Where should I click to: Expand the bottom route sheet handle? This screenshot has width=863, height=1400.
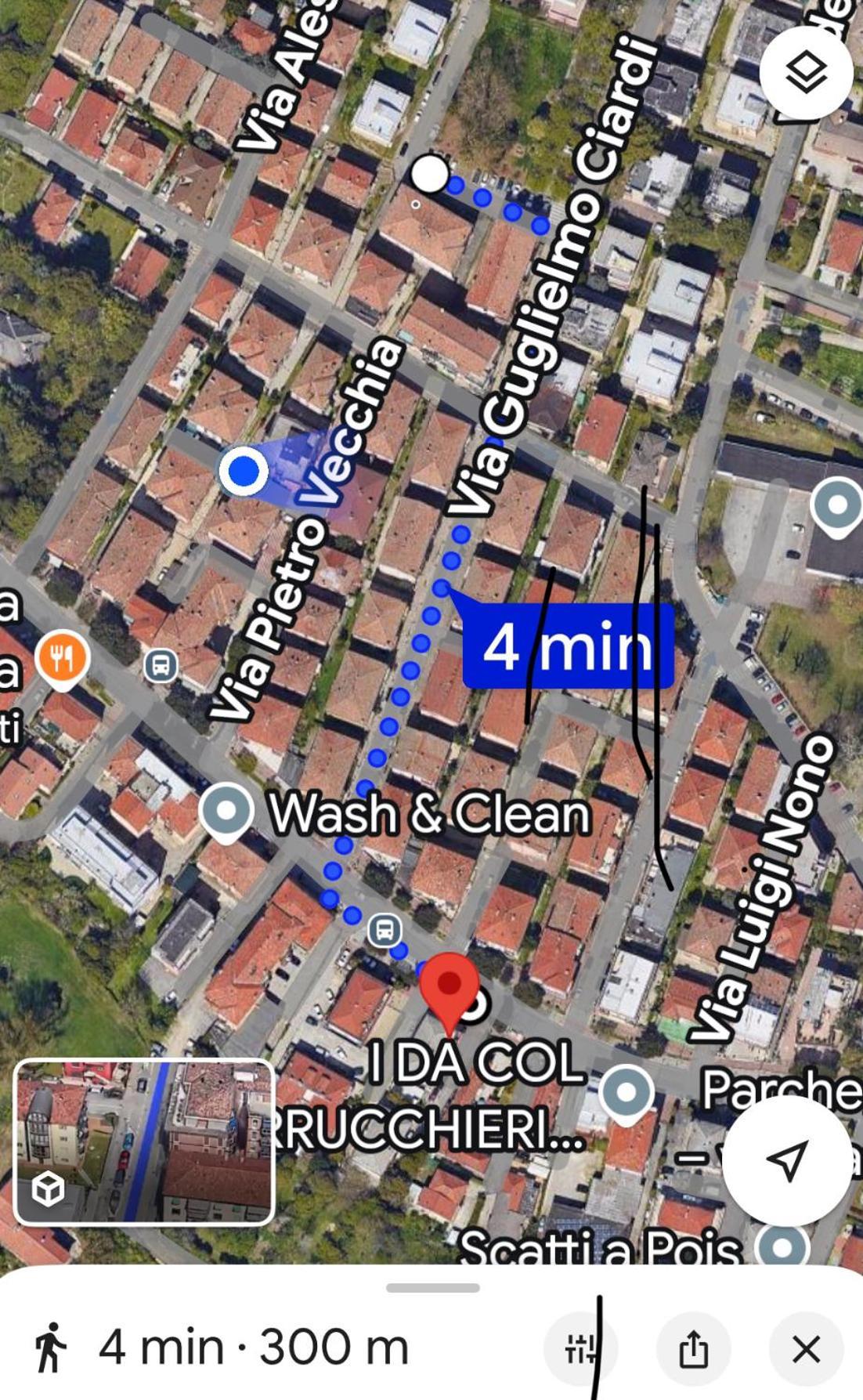[x=432, y=1288]
